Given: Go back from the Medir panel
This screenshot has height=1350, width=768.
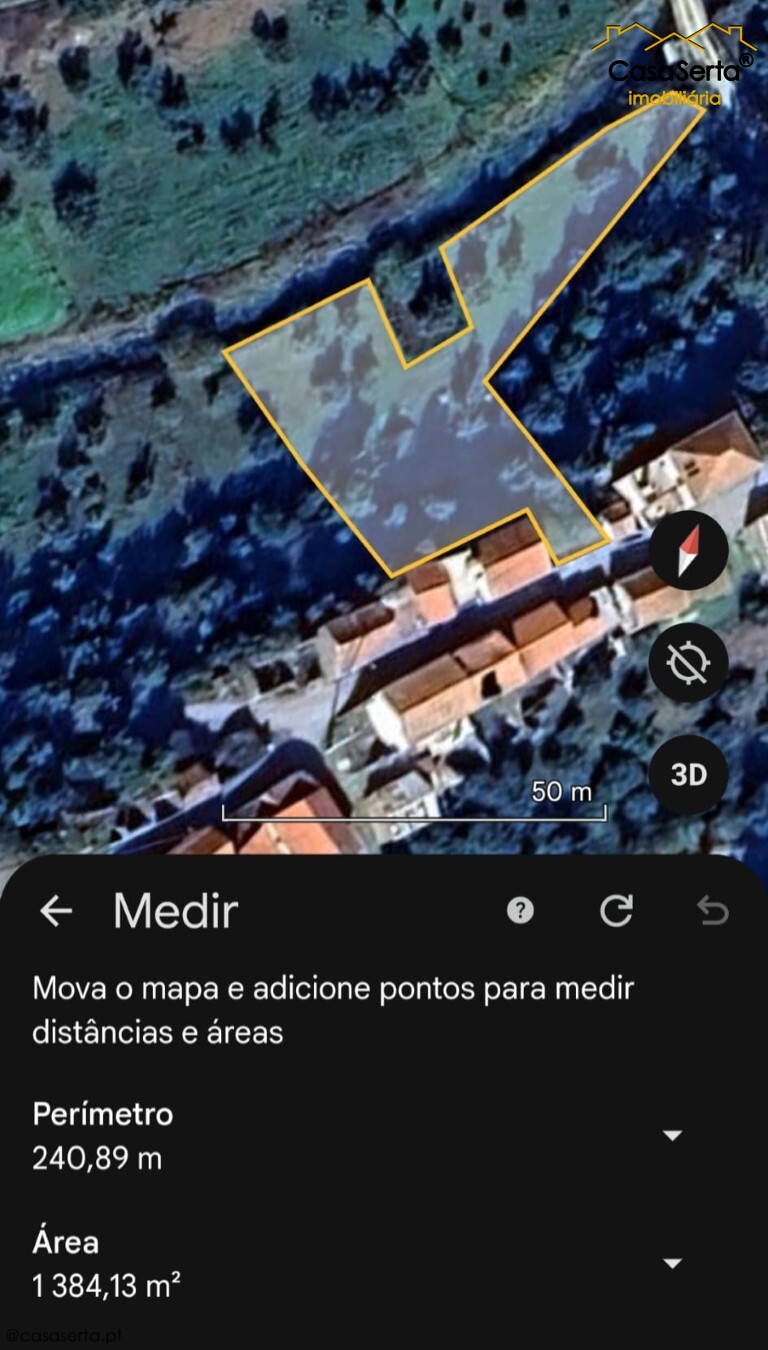Looking at the screenshot, I should tap(56, 911).
